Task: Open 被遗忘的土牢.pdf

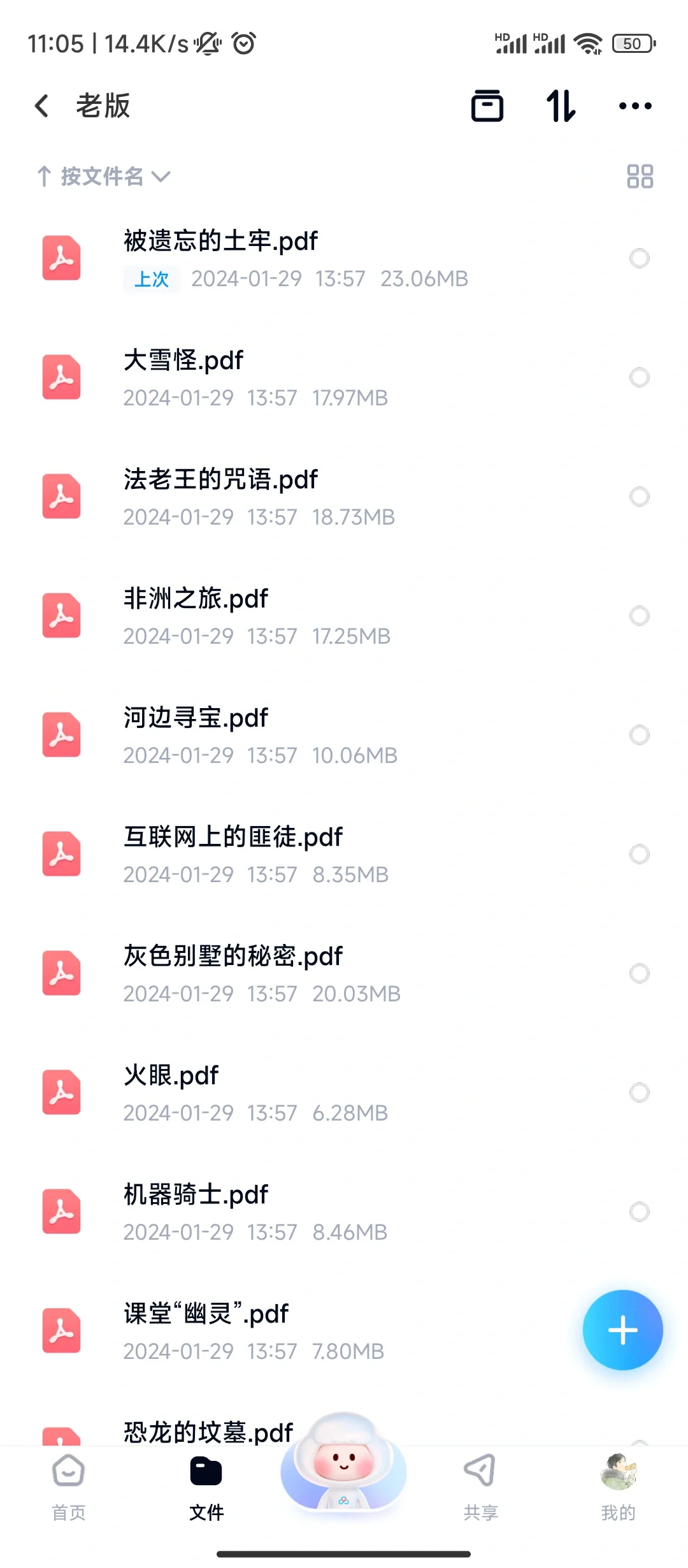Action: (x=344, y=259)
